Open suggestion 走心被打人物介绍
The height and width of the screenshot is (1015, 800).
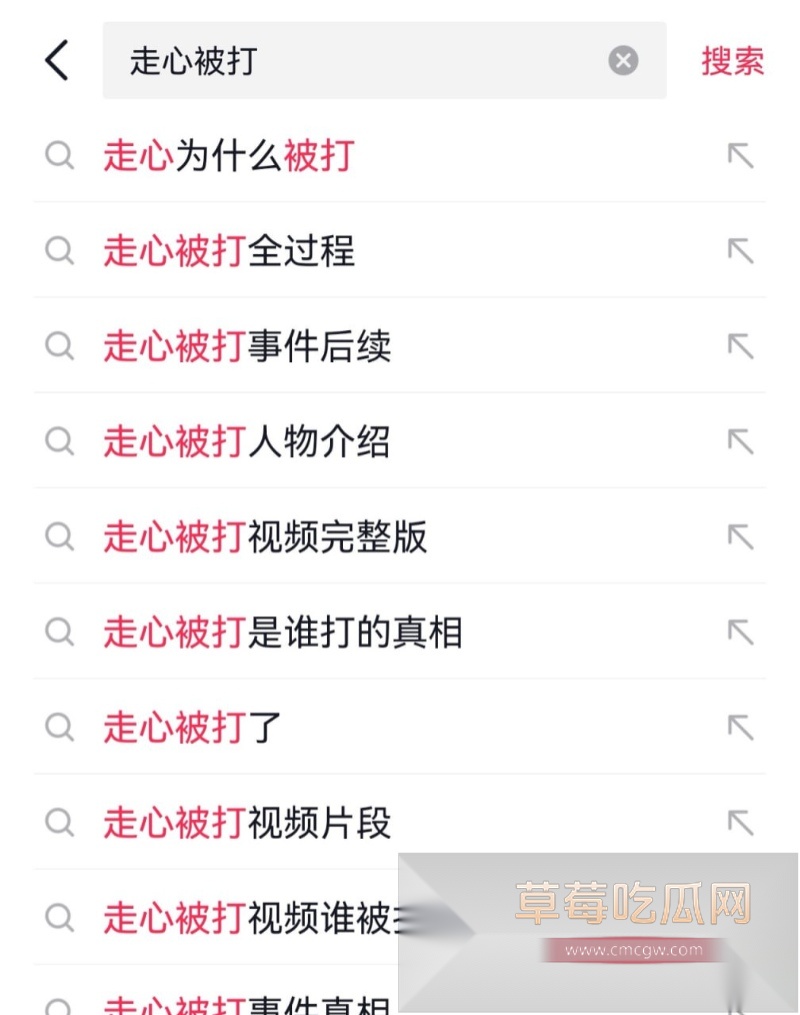coord(247,441)
